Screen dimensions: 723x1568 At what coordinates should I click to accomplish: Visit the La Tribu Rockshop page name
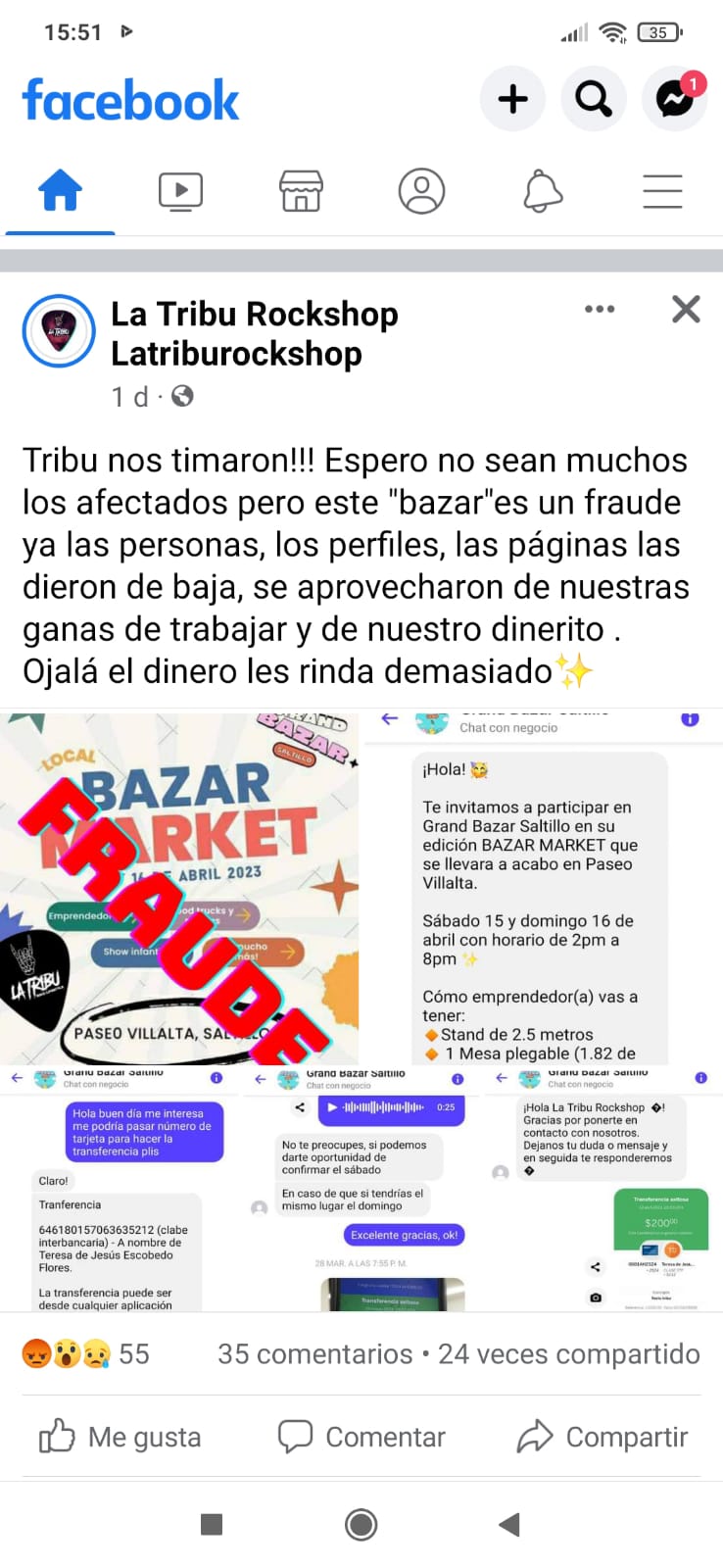click(x=254, y=315)
